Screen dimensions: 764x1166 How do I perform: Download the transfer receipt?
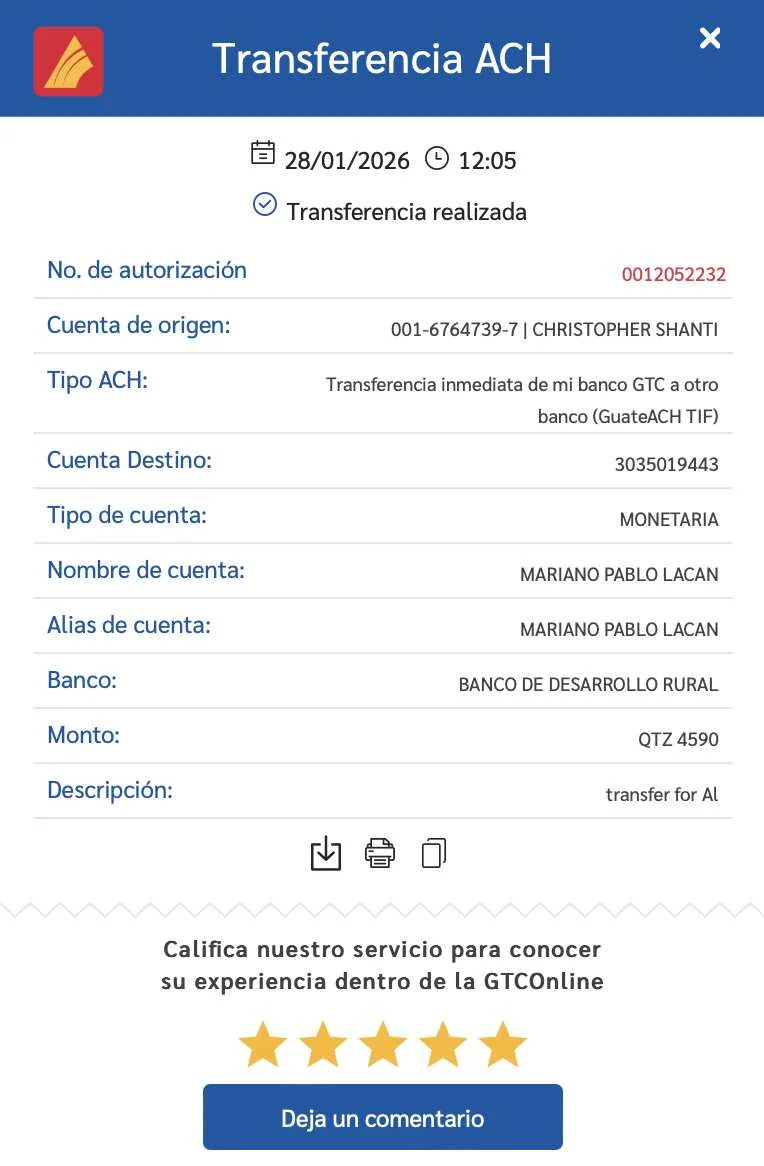coord(326,854)
